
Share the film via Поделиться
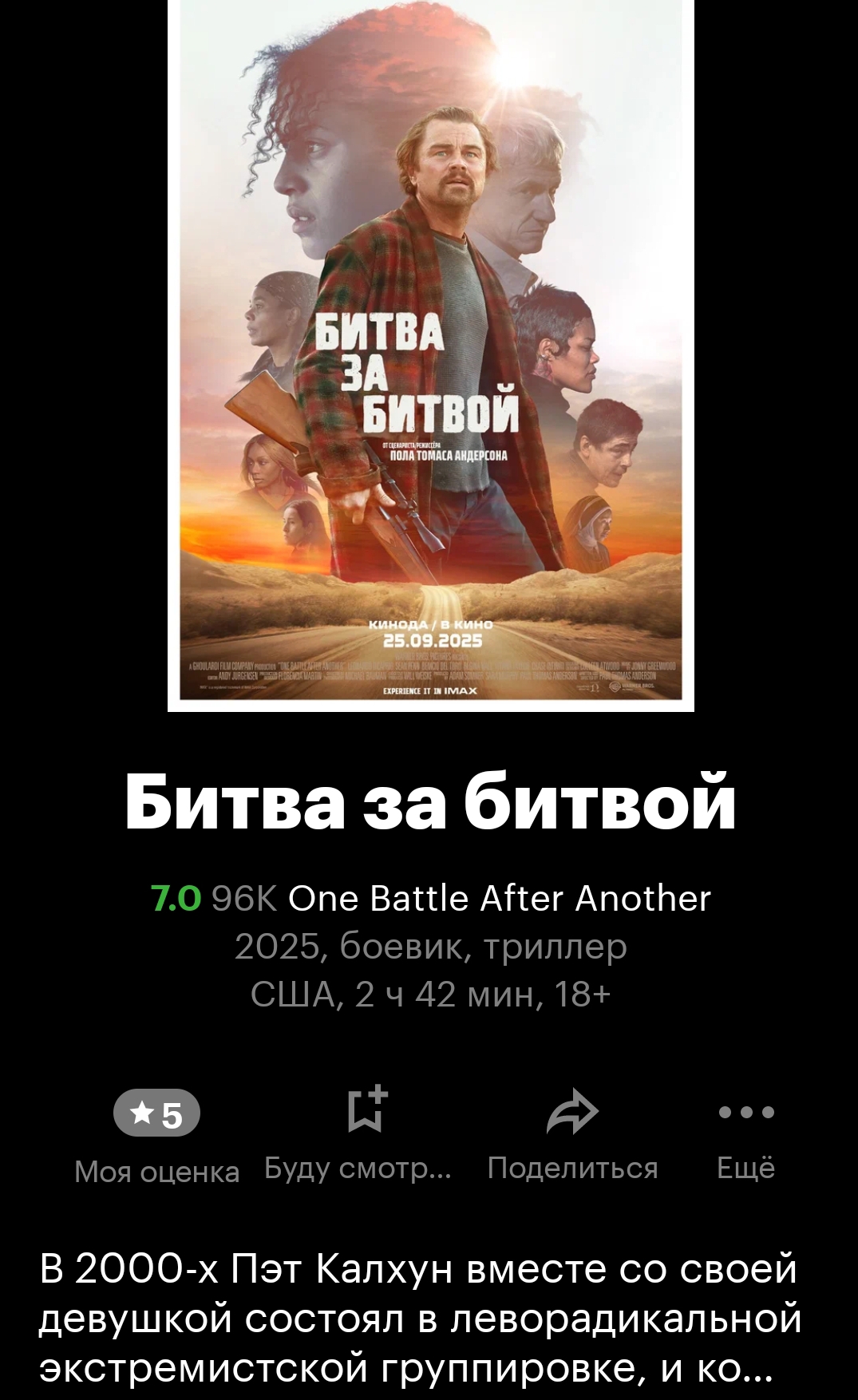coord(572,1113)
